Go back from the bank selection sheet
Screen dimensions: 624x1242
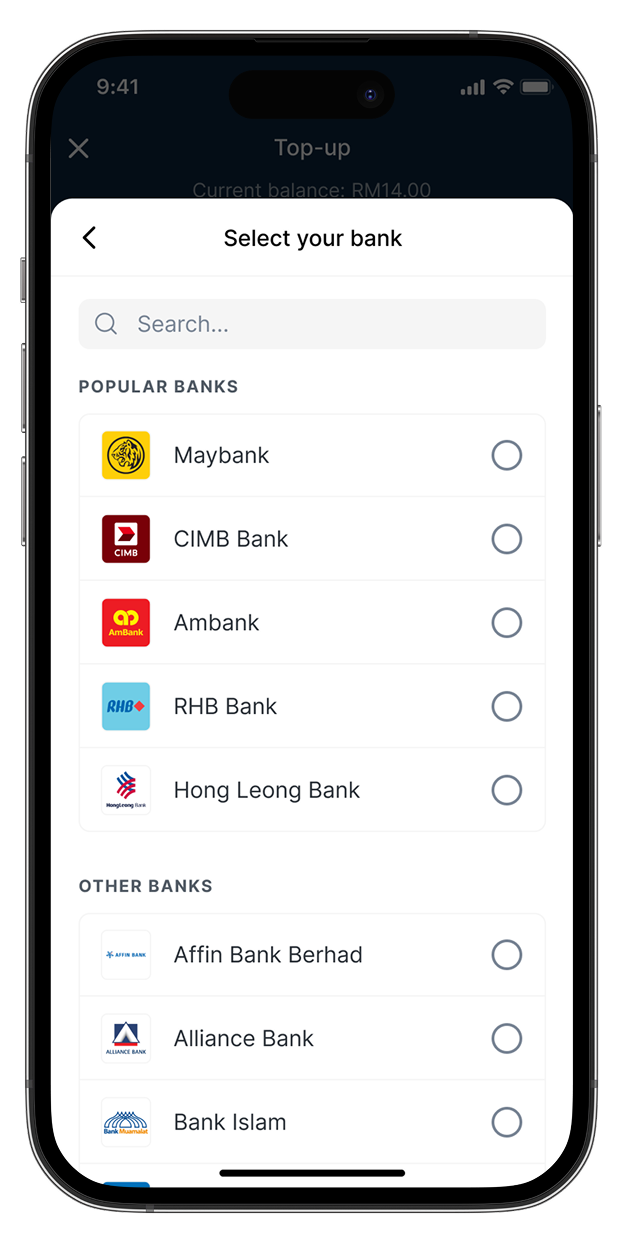(89, 238)
